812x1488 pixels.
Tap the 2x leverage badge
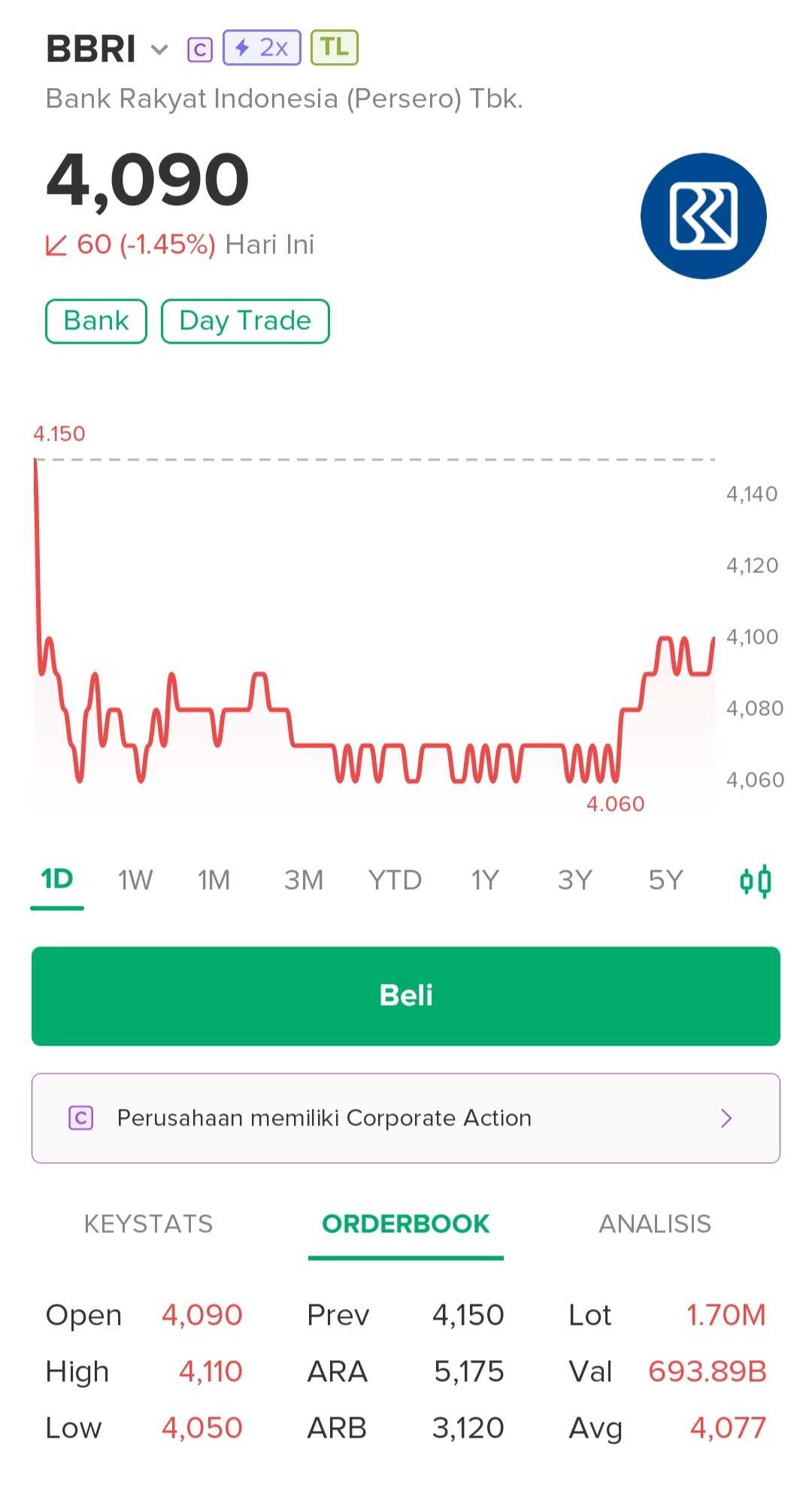point(262,47)
